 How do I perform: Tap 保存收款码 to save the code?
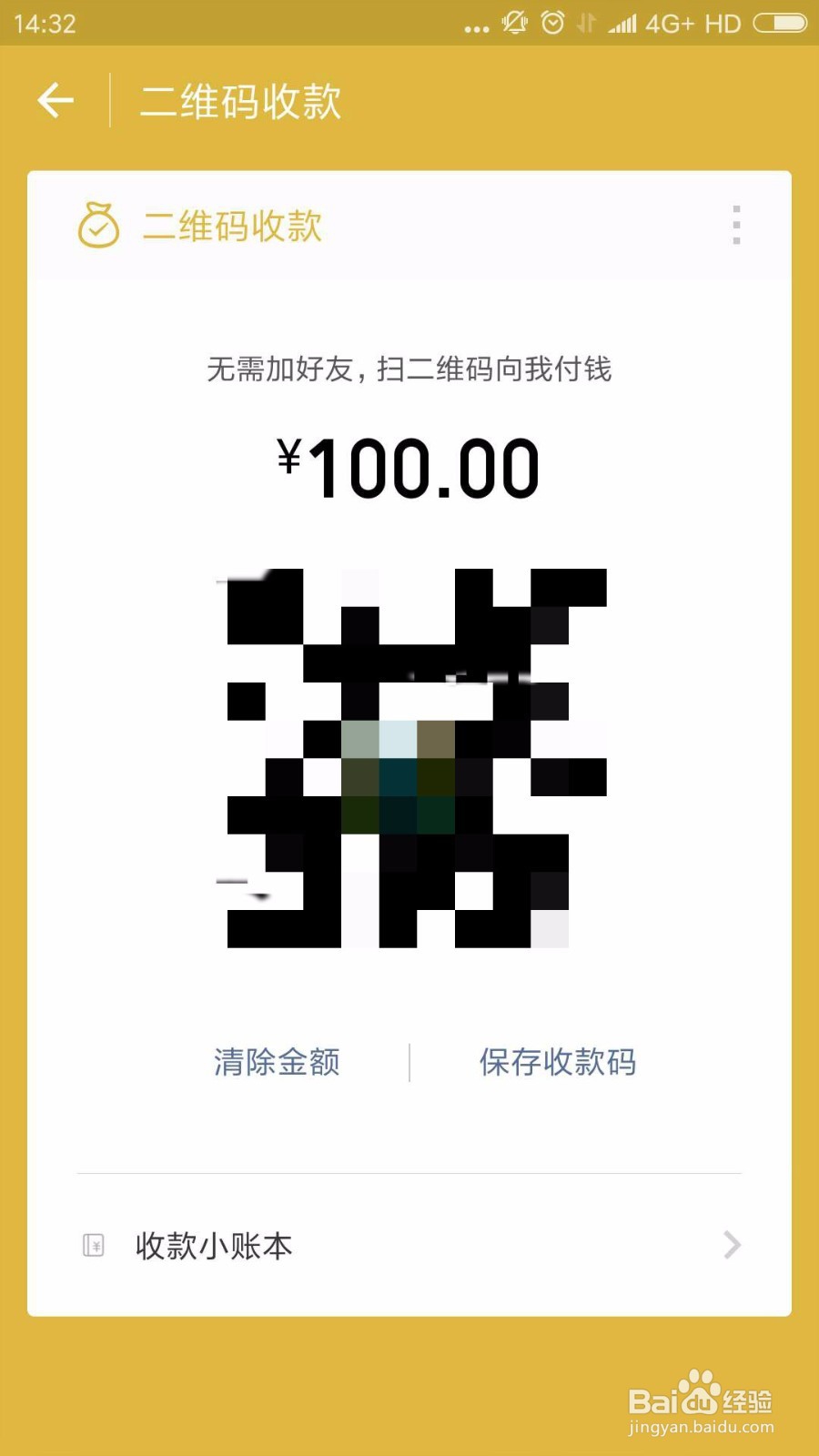click(557, 1062)
